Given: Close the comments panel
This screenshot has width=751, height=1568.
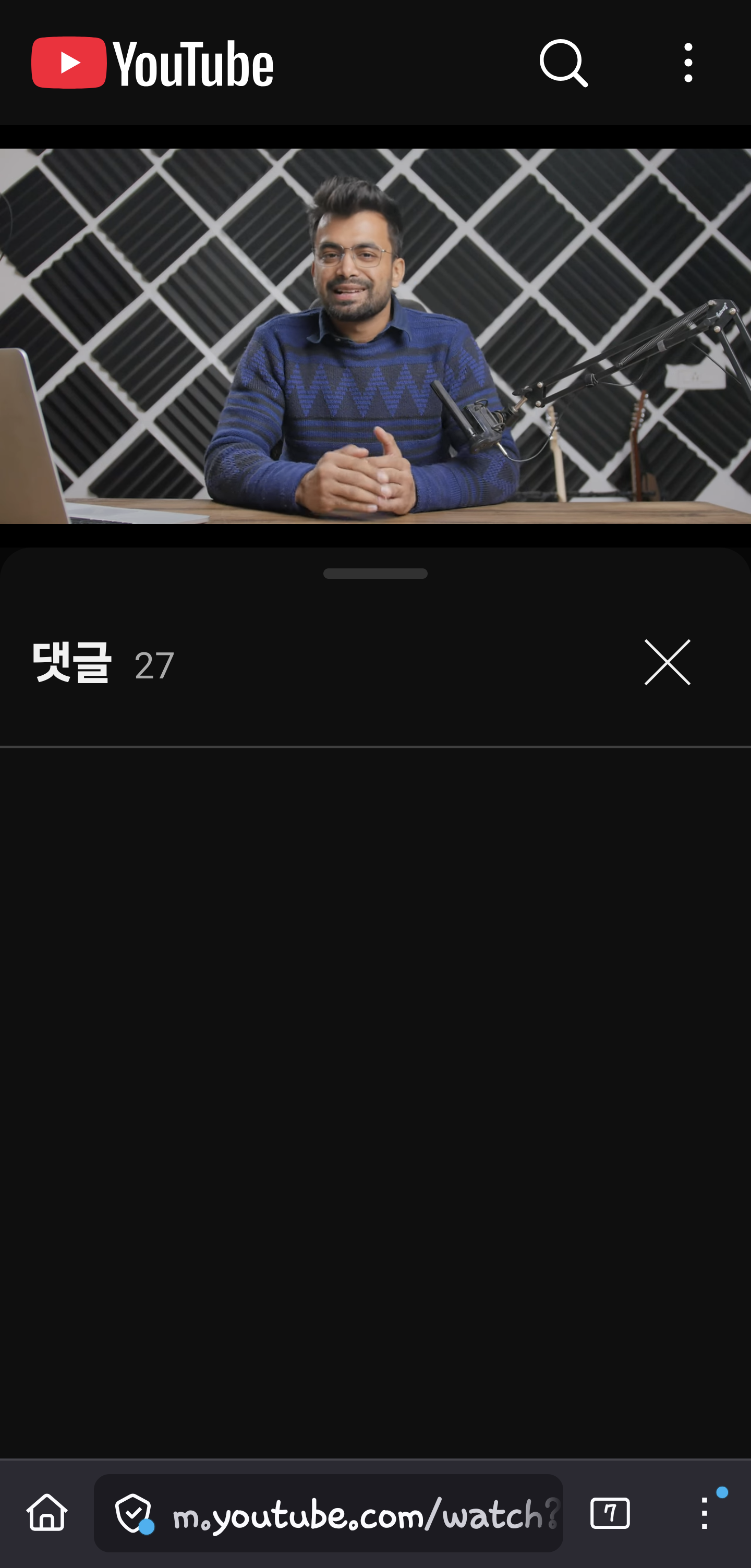Looking at the screenshot, I should pyautogui.click(x=667, y=662).
